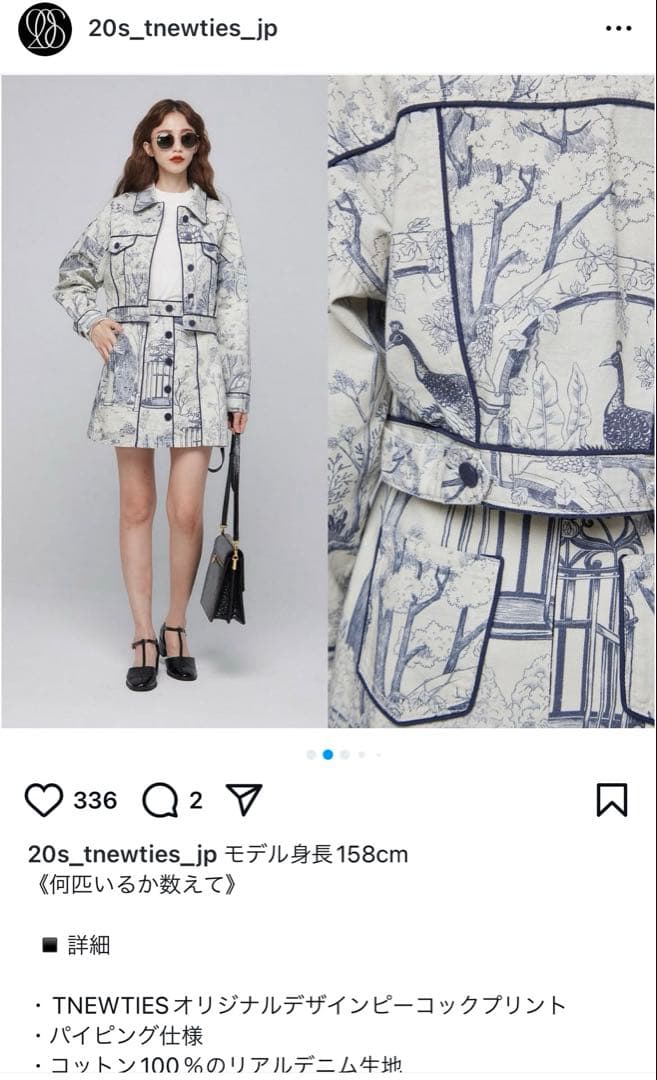Like this post with heart icon
Viewport: 657px width, 1080px height.
(x=44, y=800)
